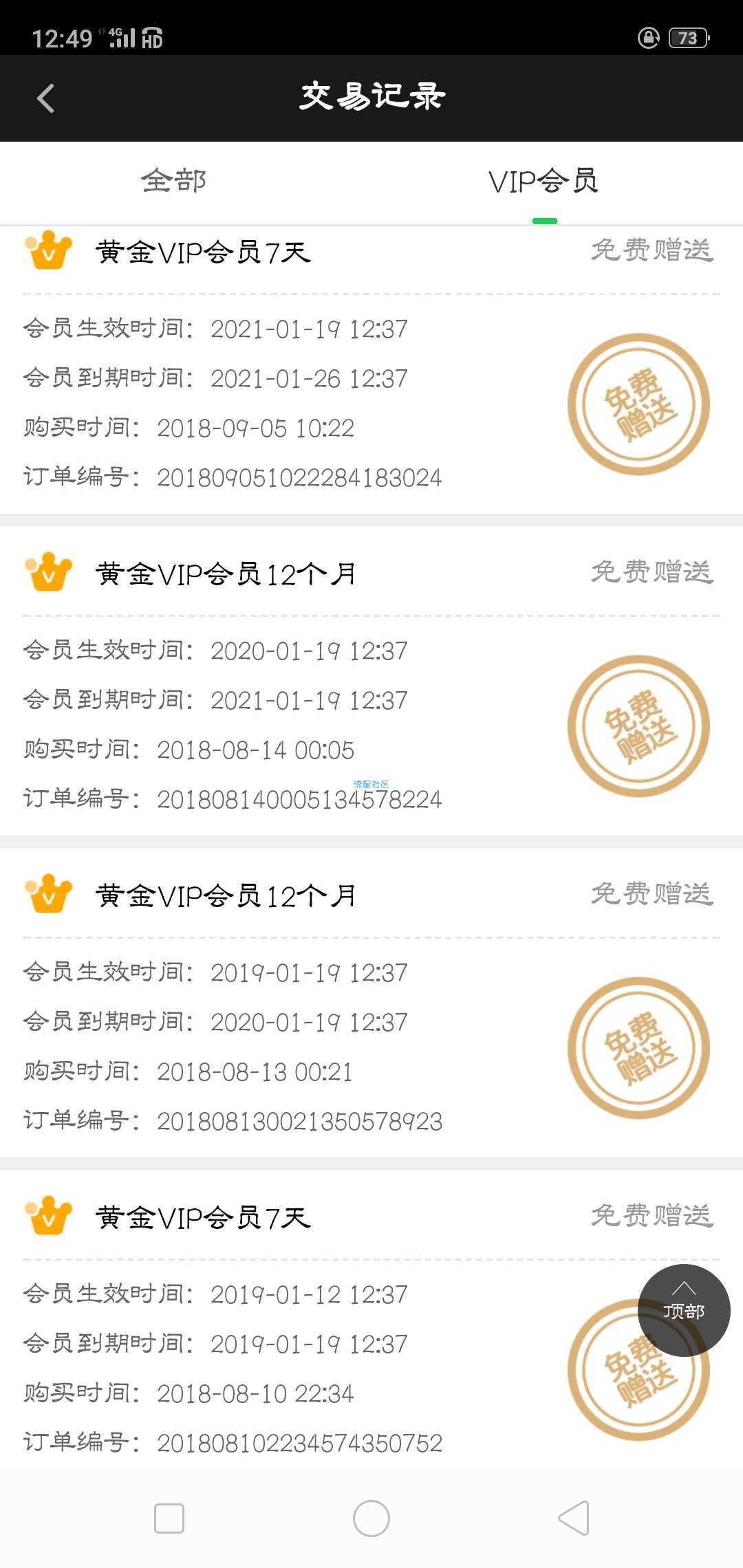This screenshot has height=1568, width=743.
Task: Select the VIP会员 tab
Action: tap(543, 182)
